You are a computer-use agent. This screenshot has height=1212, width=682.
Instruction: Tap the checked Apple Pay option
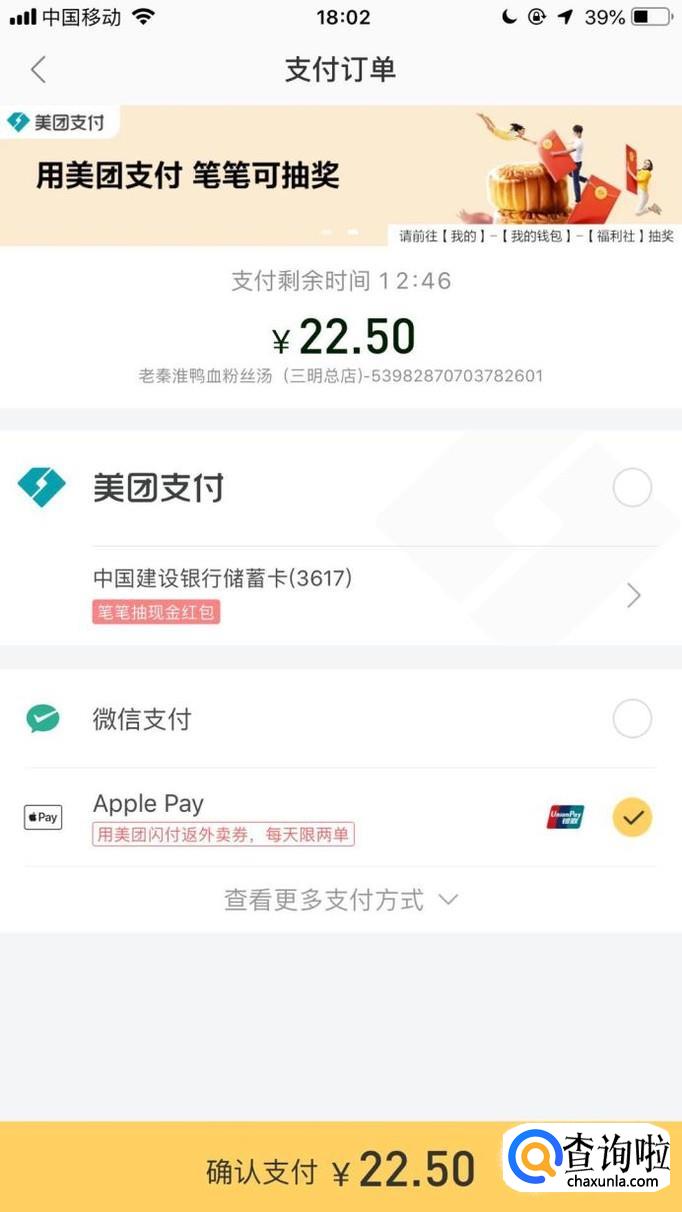pos(631,817)
